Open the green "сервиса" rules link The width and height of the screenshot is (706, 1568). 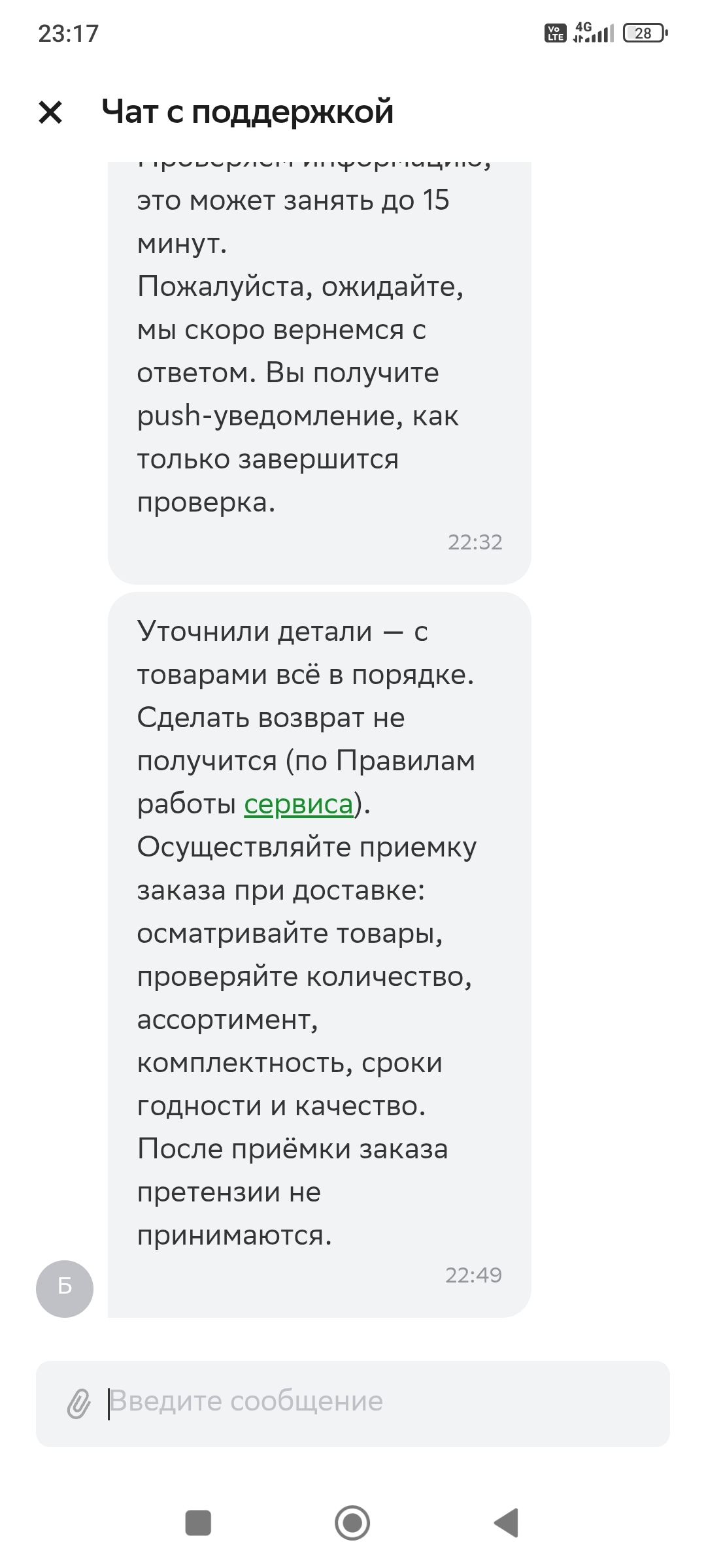299,804
